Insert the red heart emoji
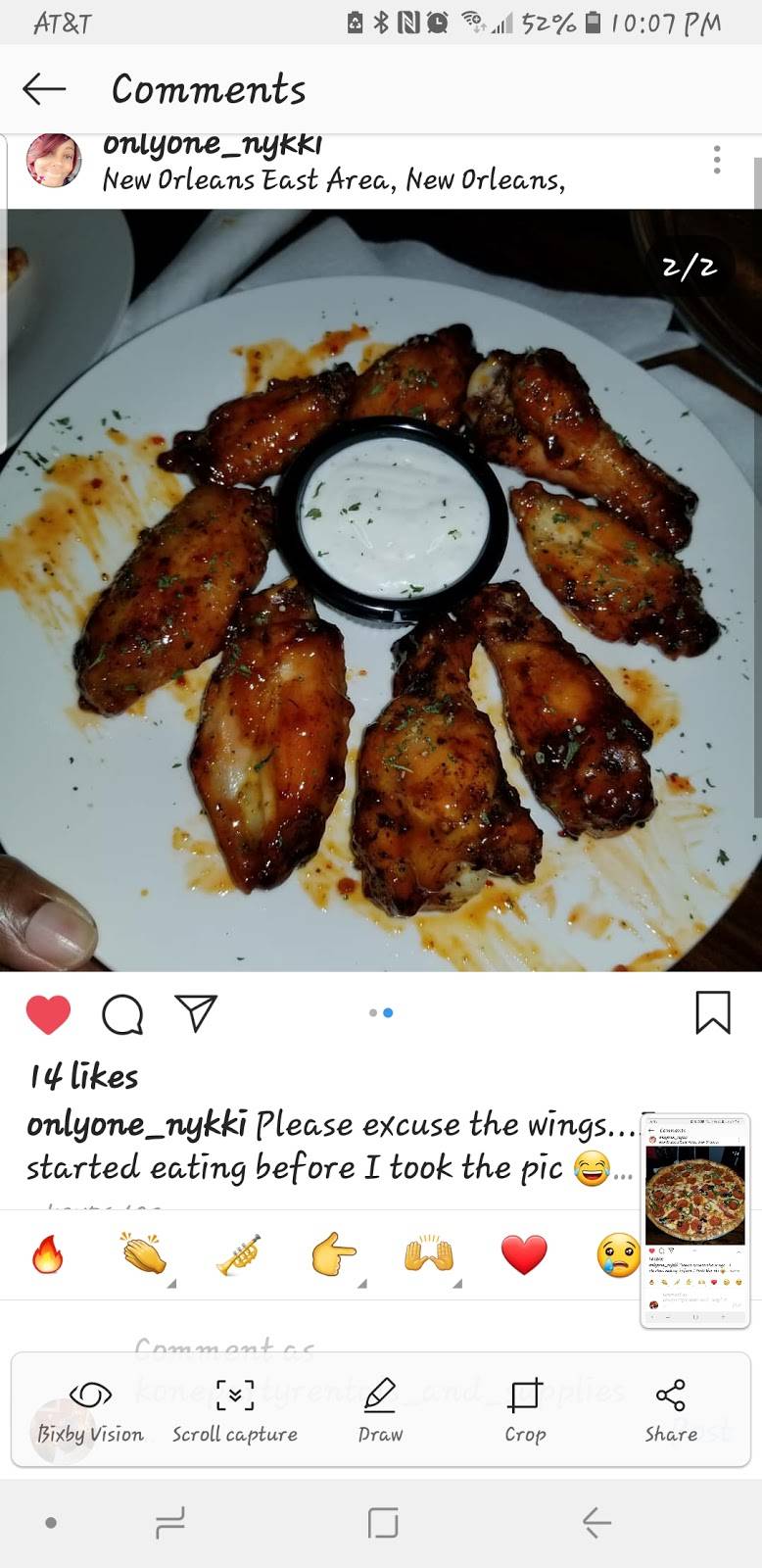 tap(523, 1253)
